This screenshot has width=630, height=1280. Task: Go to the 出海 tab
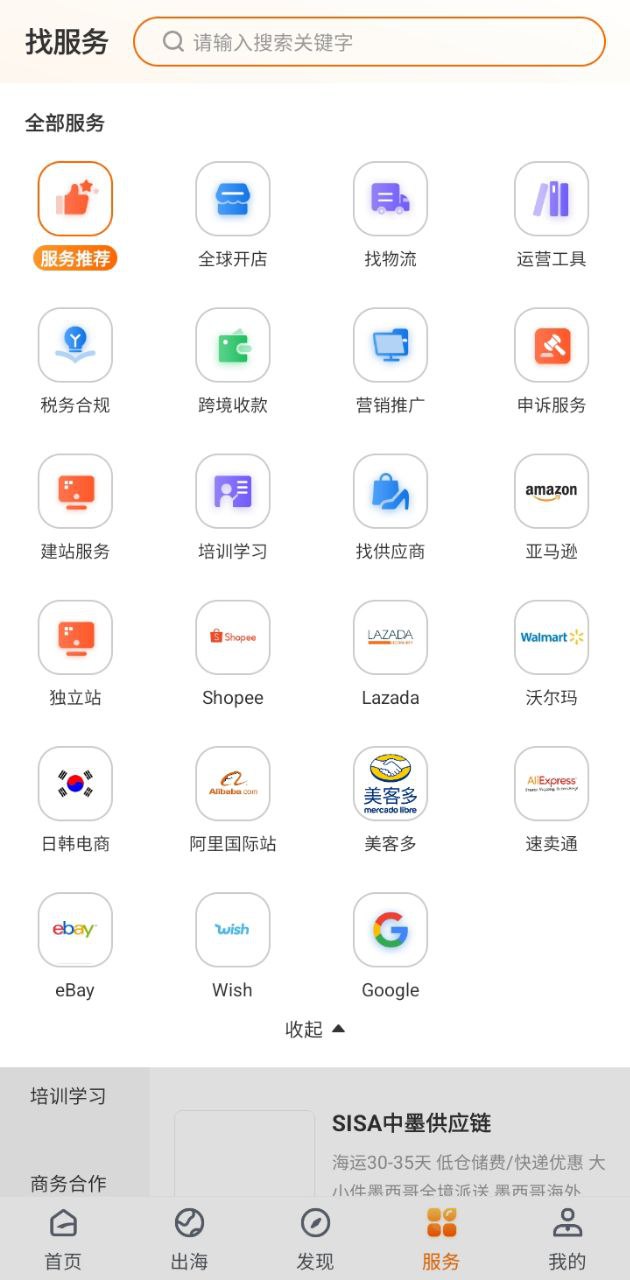click(189, 1240)
